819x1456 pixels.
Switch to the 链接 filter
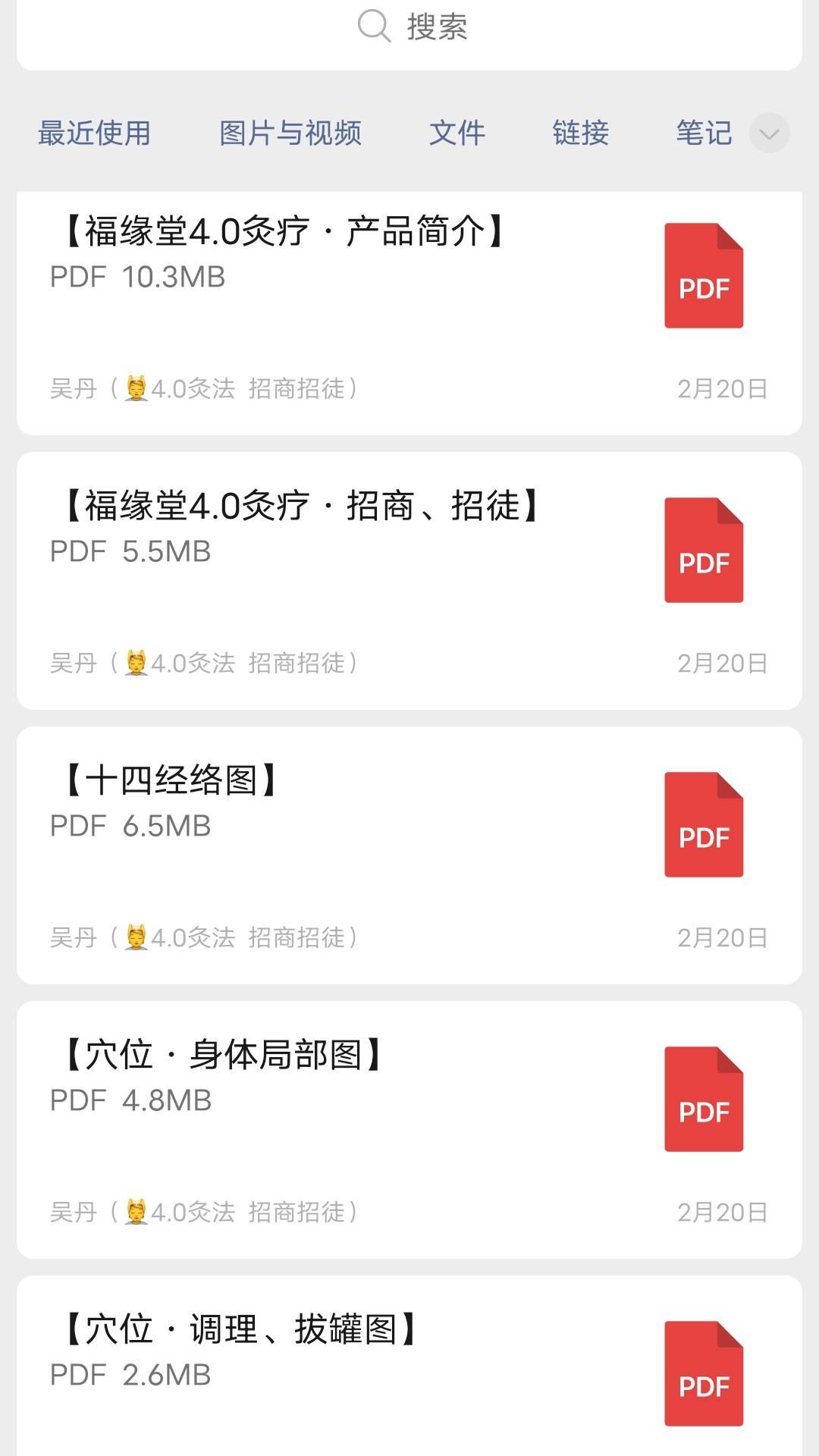[x=581, y=133]
